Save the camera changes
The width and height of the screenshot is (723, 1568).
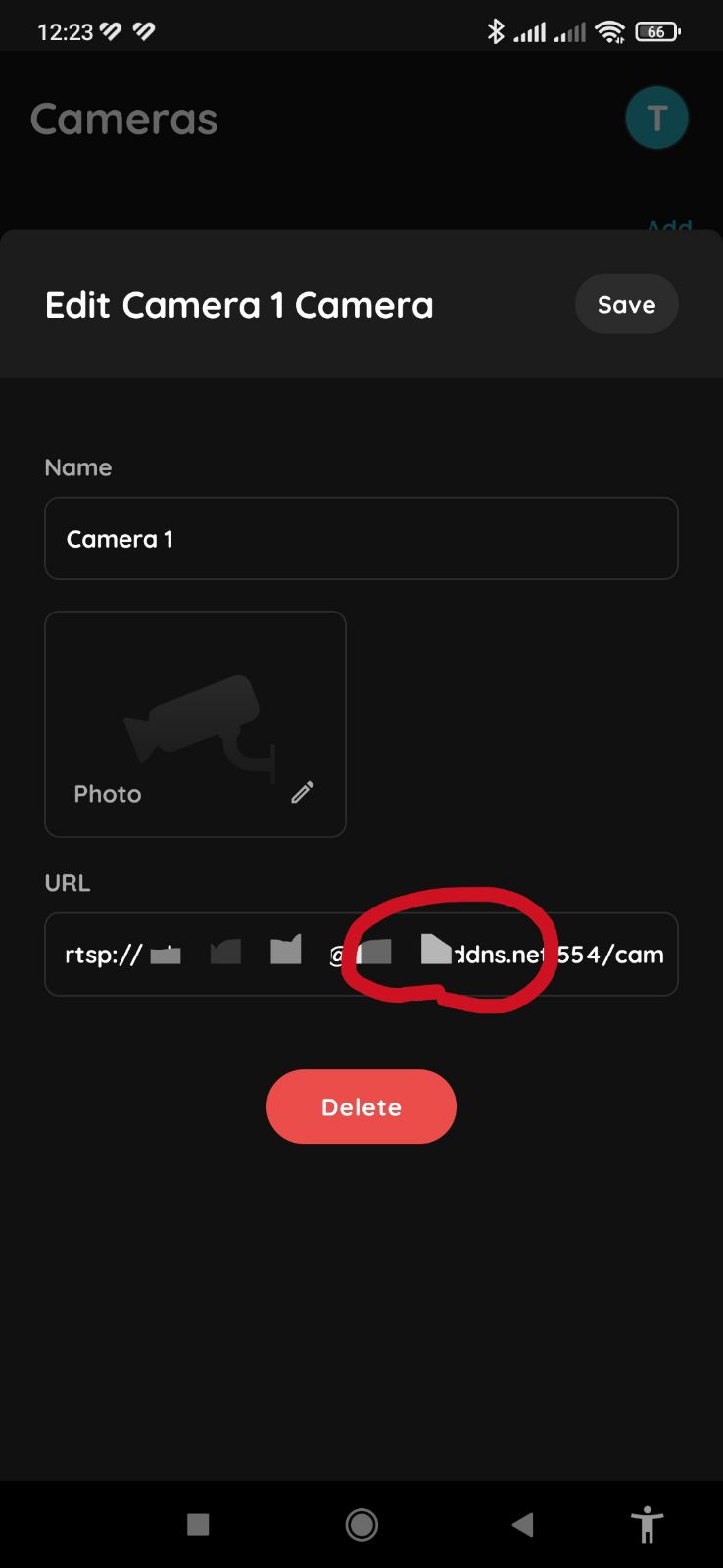pyautogui.click(x=626, y=305)
